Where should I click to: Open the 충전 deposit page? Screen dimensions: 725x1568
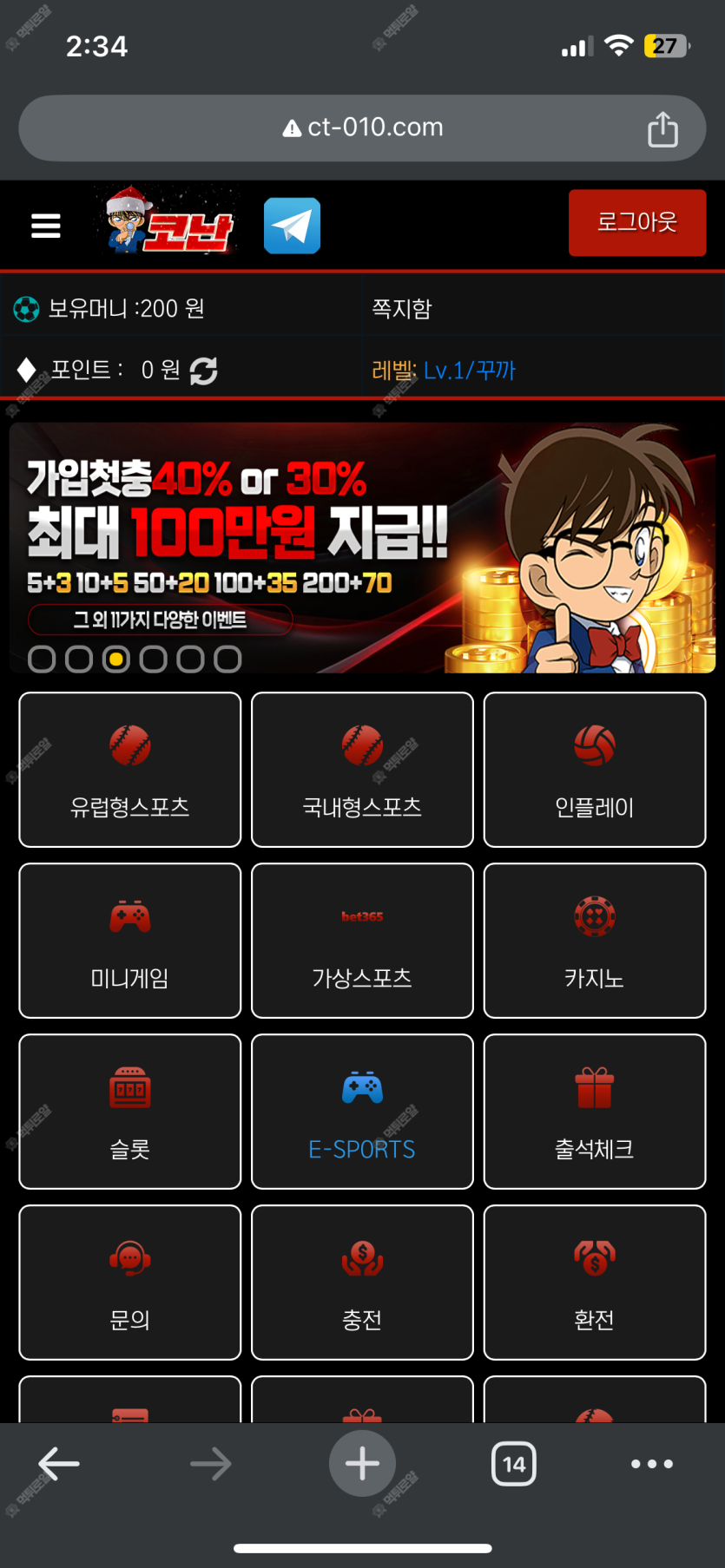click(x=362, y=1283)
